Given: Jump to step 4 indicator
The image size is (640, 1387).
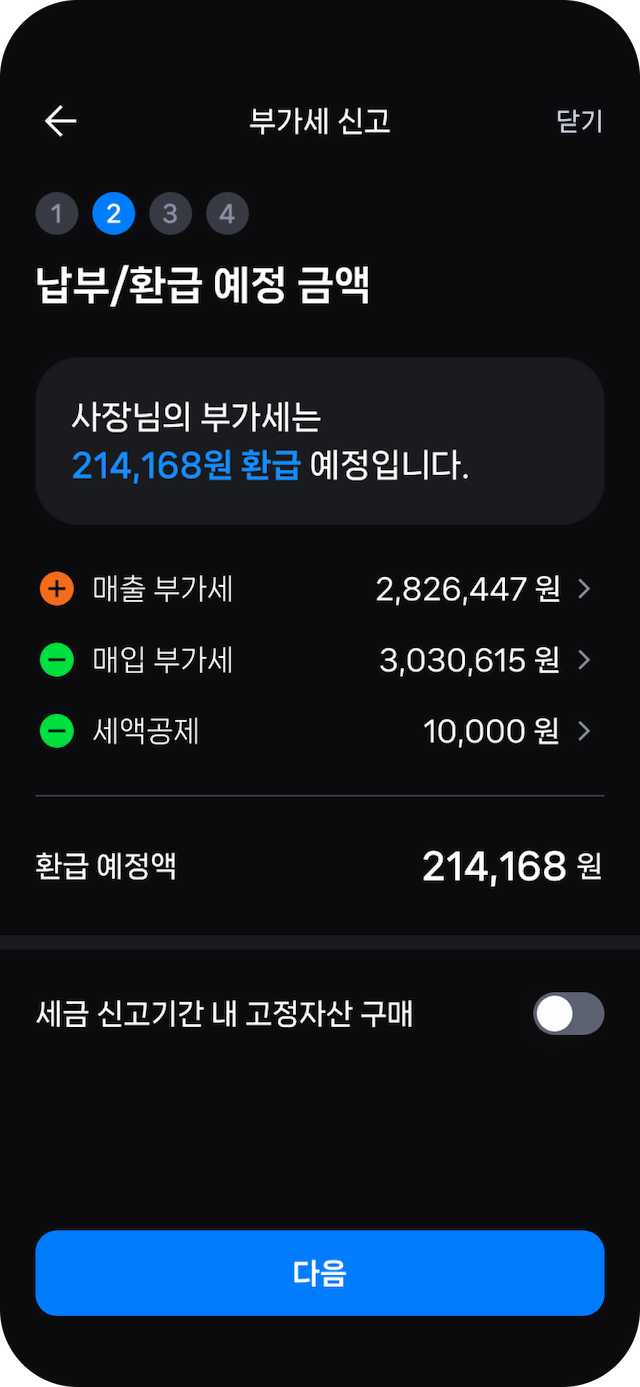Looking at the screenshot, I should [227, 213].
